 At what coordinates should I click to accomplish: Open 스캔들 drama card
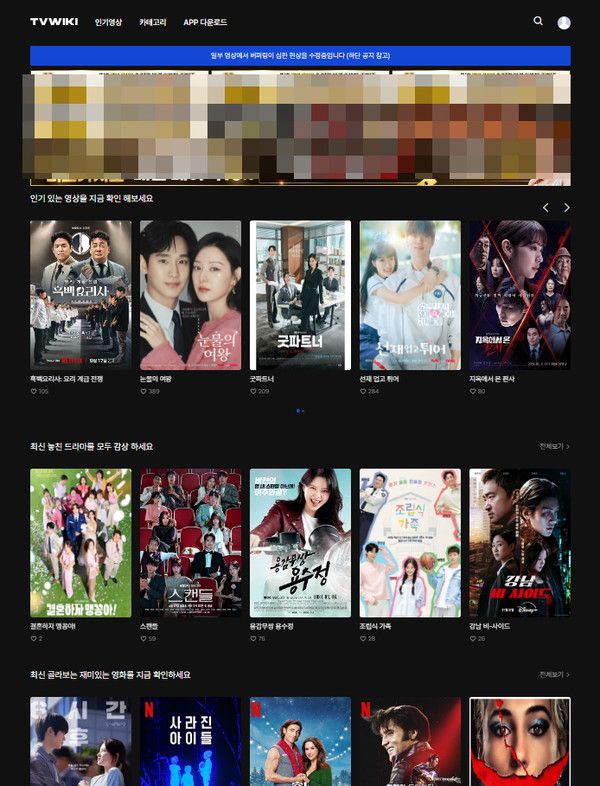[x=190, y=543]
